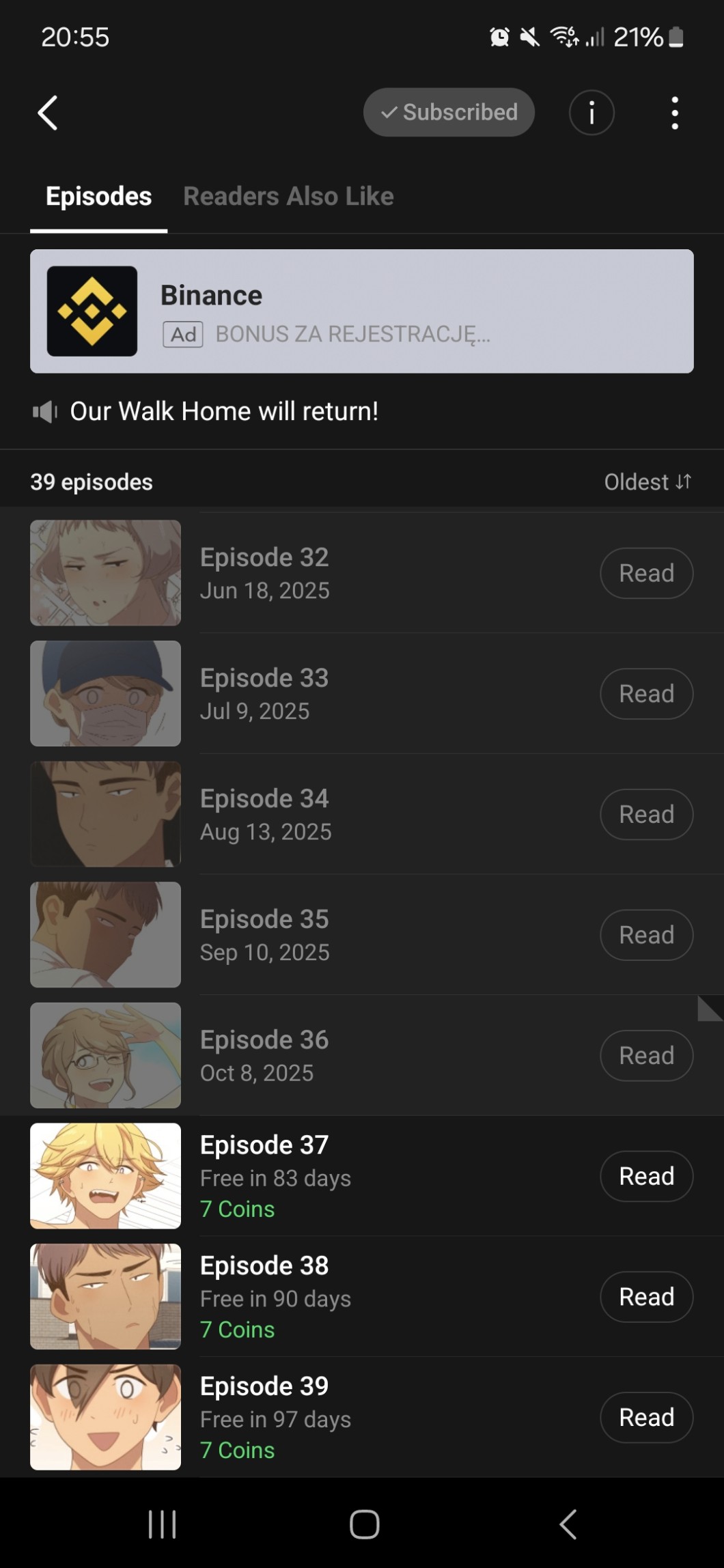The width and height of the screenshot is (724, 1568).
Task: Go to the system home screen
Action: coord(364,1524)
